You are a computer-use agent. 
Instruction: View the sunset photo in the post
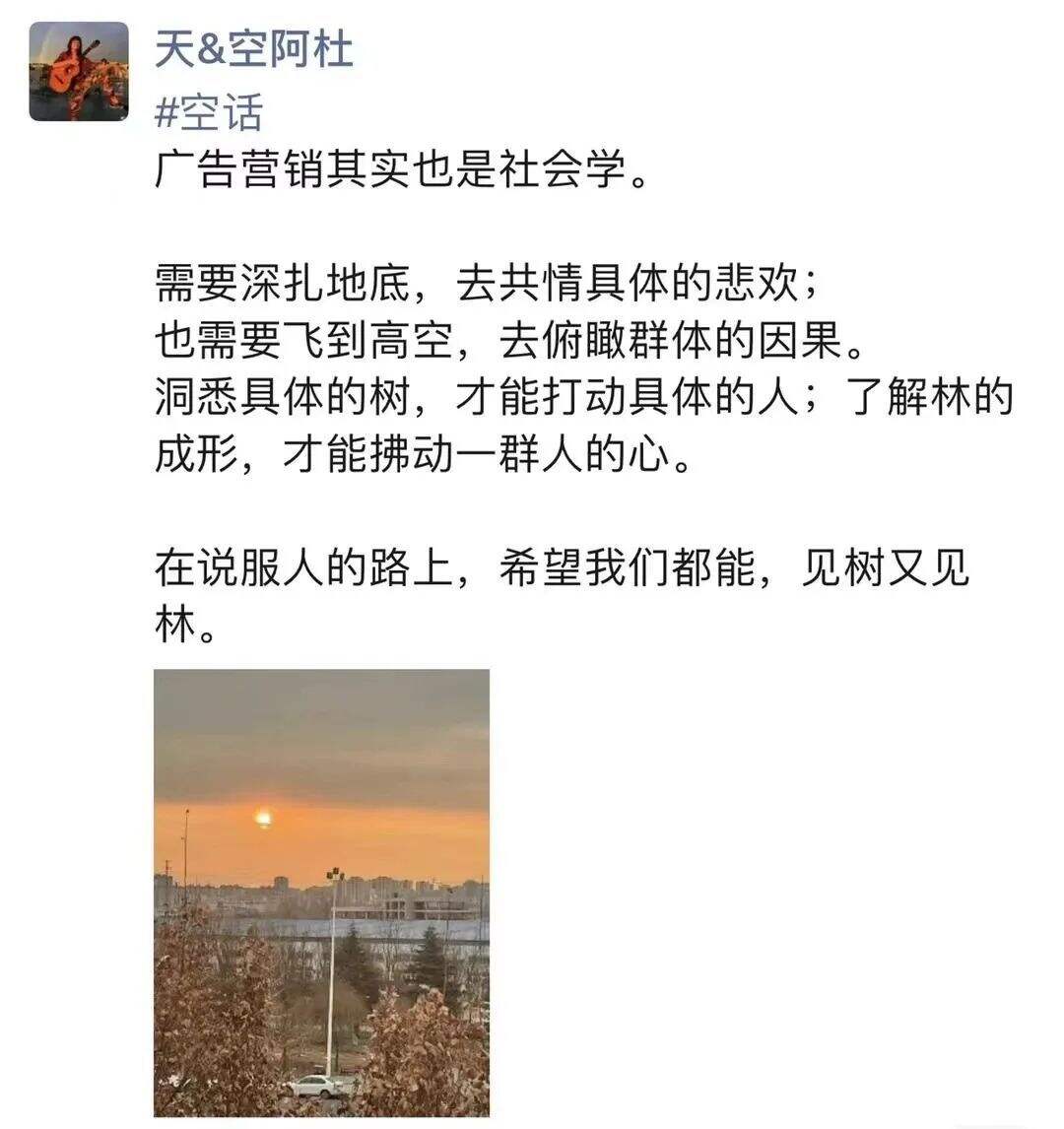(321, 892)
